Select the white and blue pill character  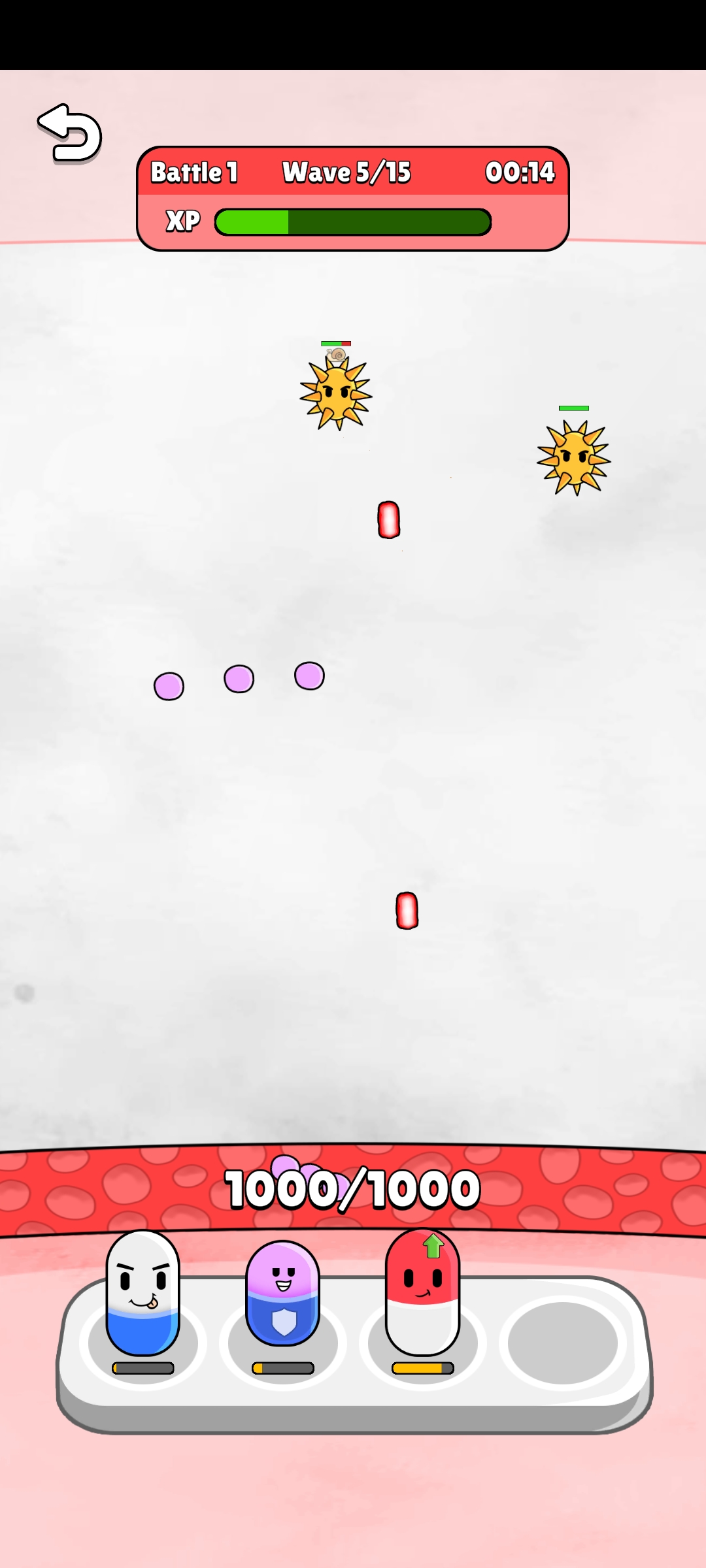143,1292
